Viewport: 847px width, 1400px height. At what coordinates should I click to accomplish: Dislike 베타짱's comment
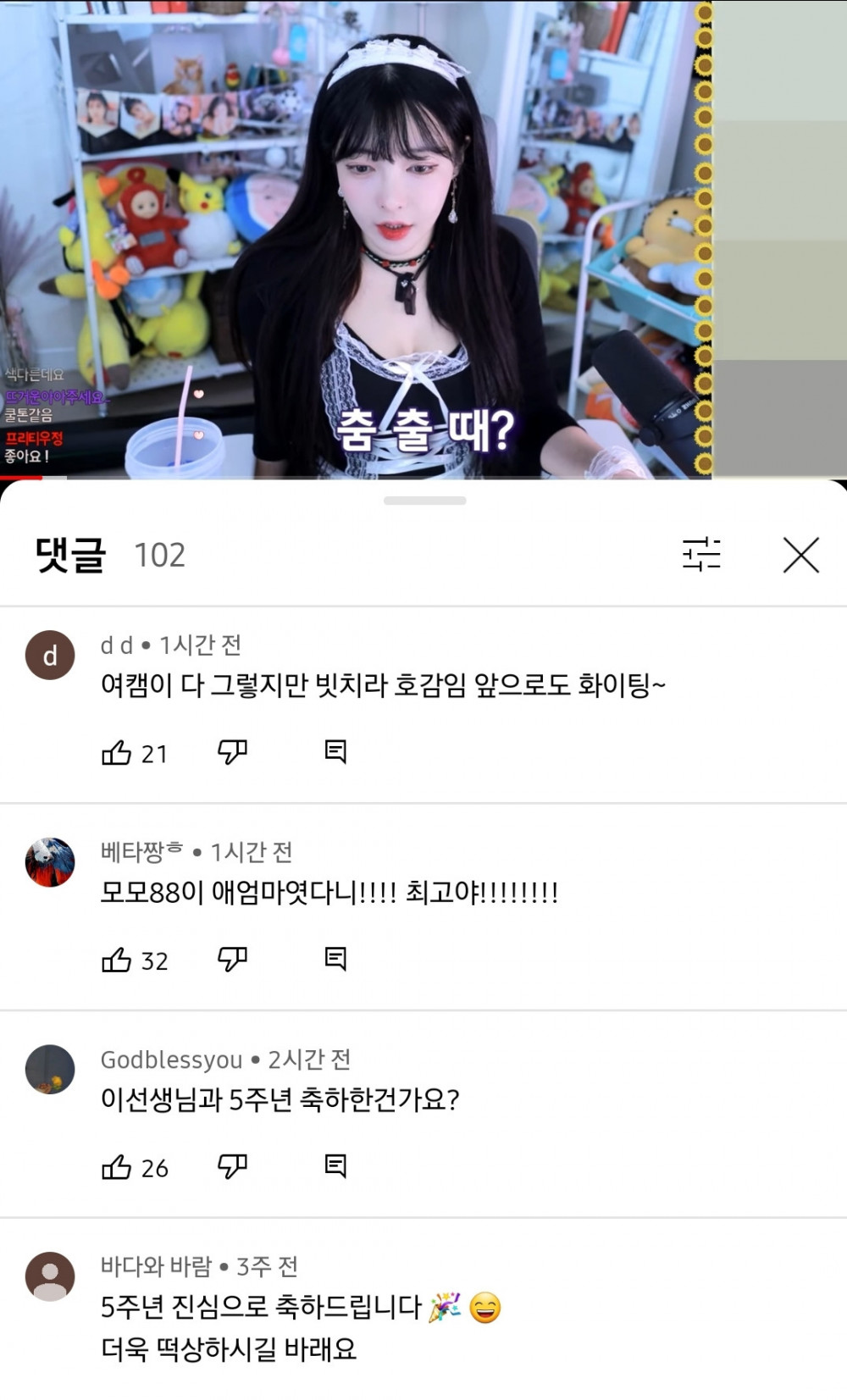coord(232,960)
